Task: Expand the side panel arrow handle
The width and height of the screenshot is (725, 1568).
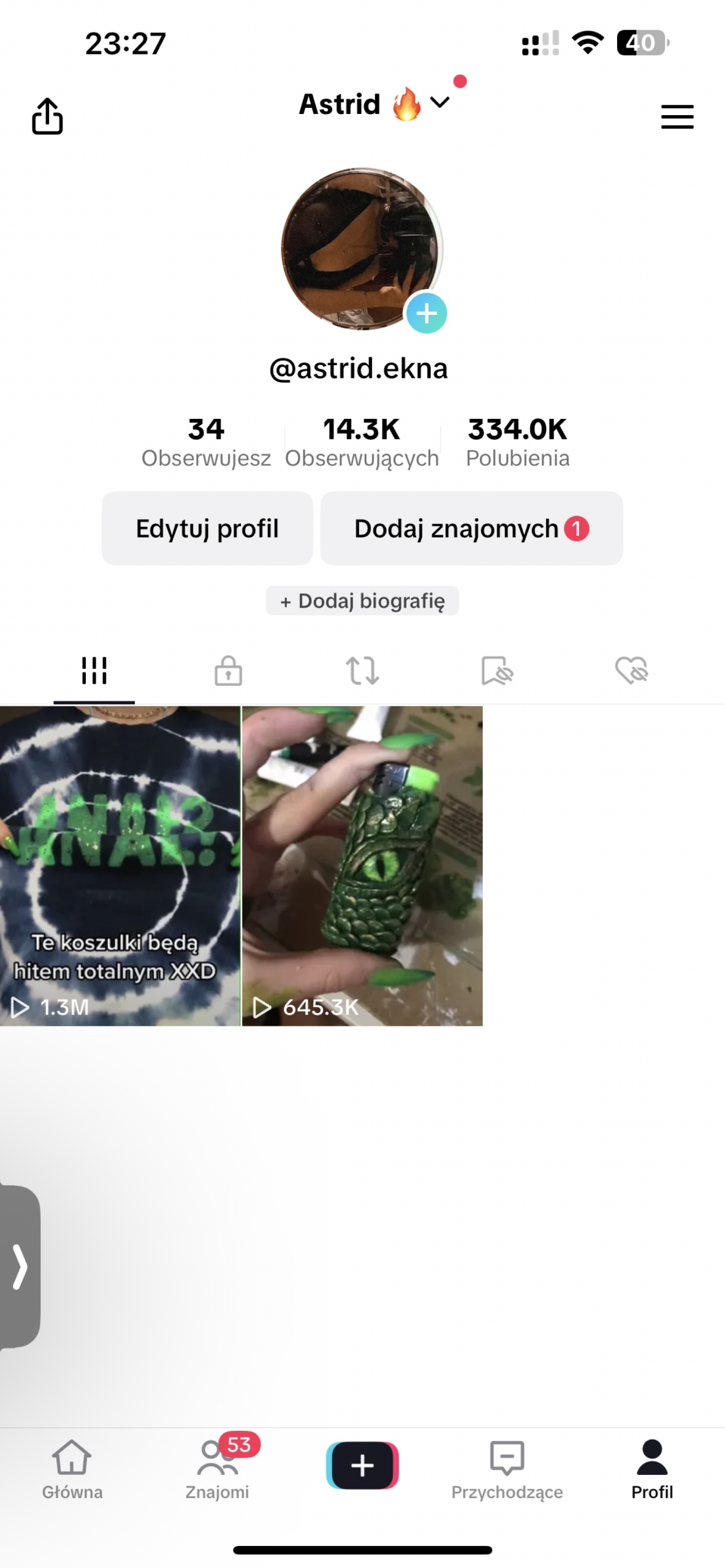Action: pos(20,1266)
